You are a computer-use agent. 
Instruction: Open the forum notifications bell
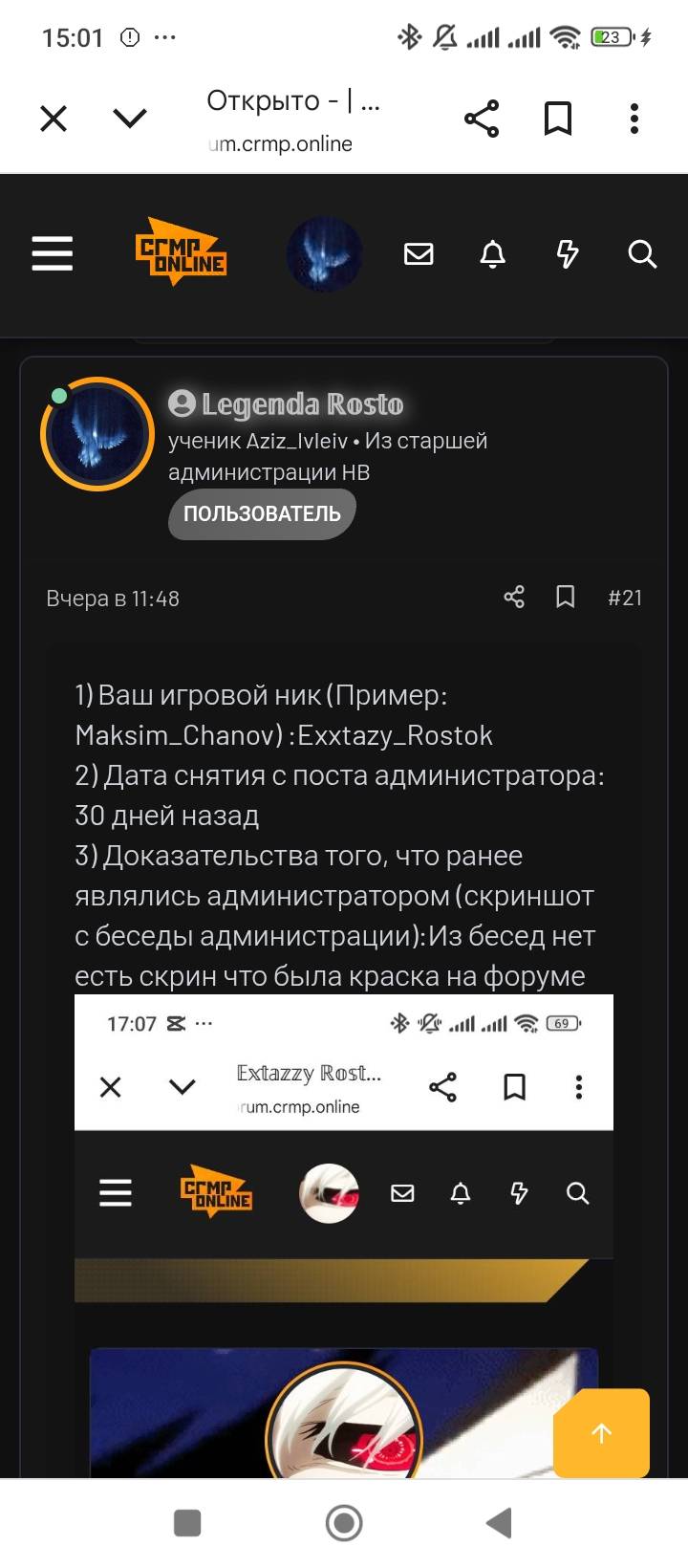click(x=492, y=254)
